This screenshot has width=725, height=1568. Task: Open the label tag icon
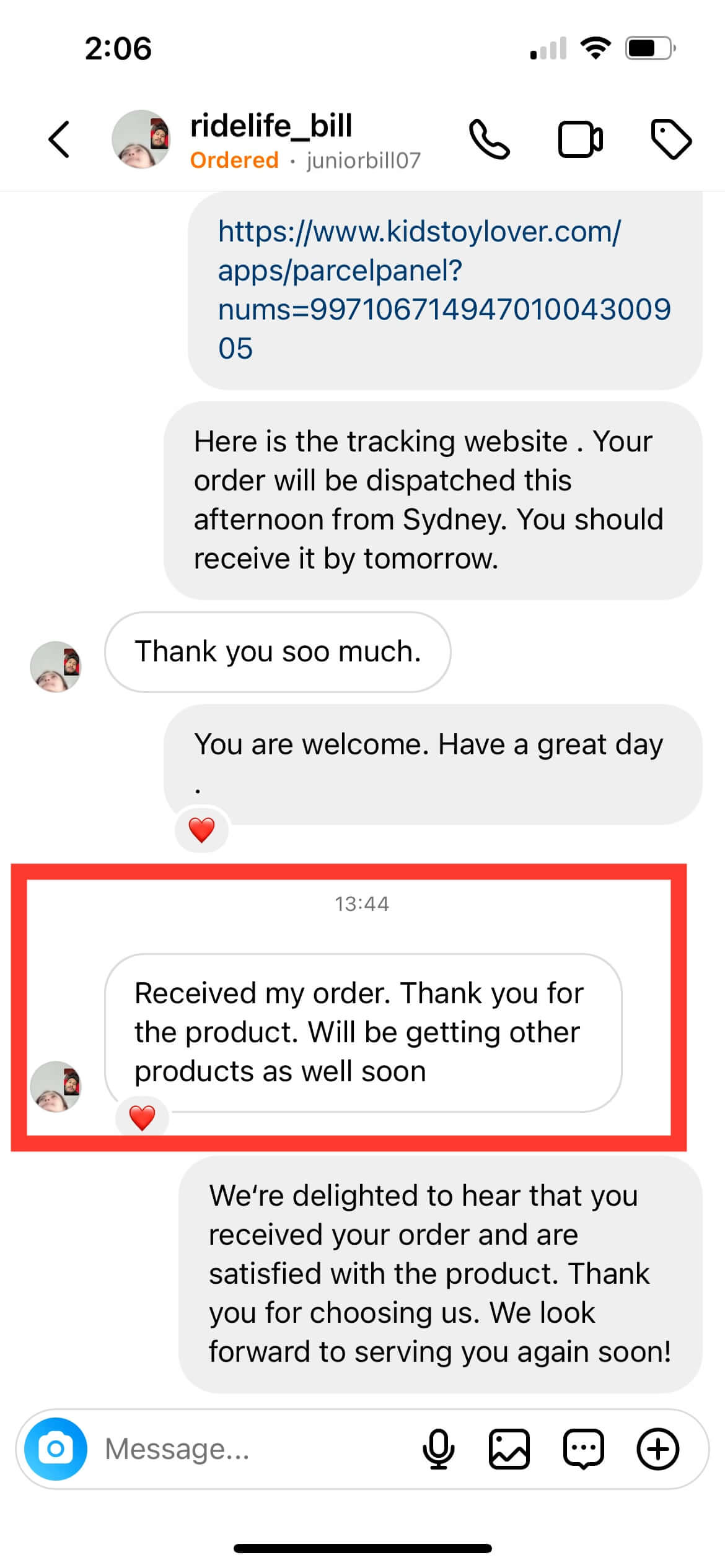point(671,139)
